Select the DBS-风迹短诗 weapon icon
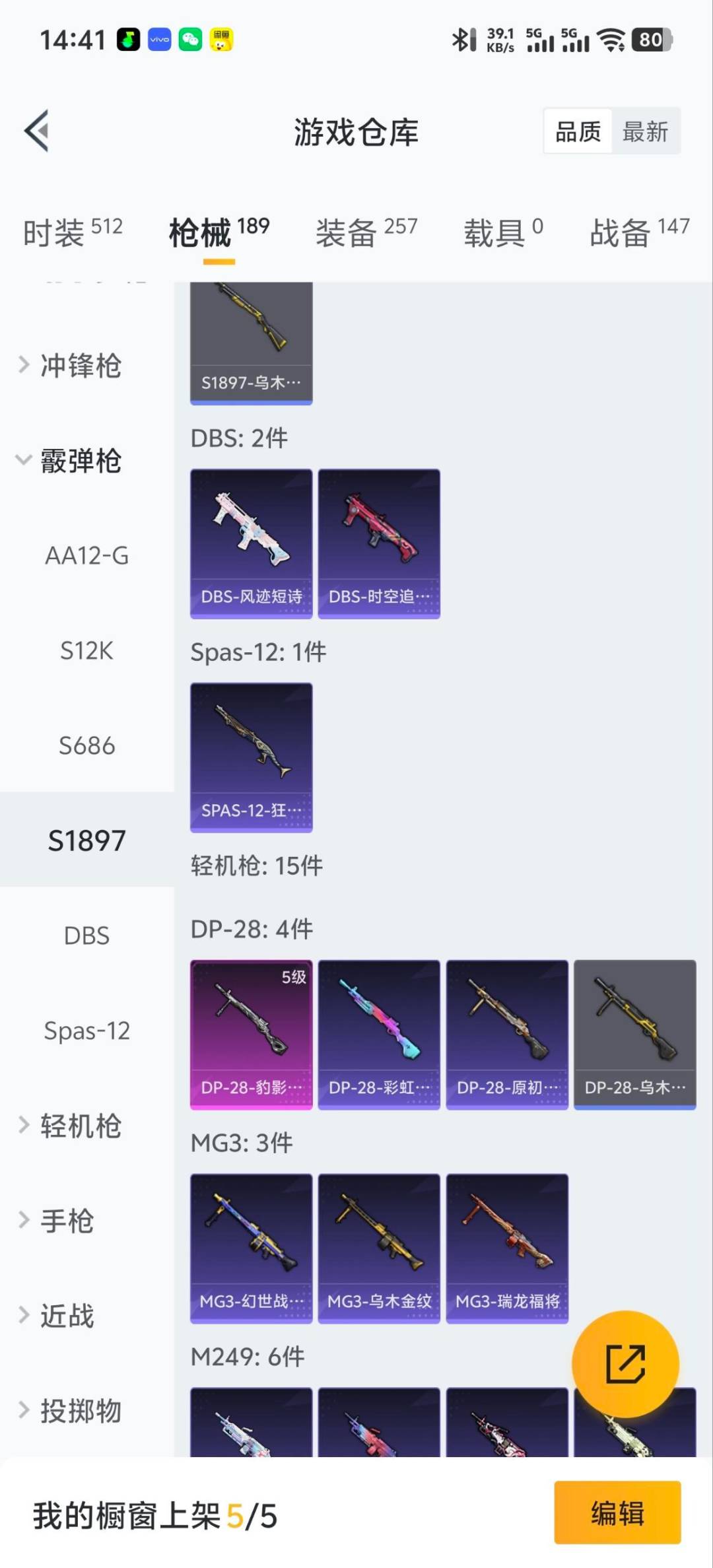This screenshot has width=713, height=1568. click(x=251, y=541)
